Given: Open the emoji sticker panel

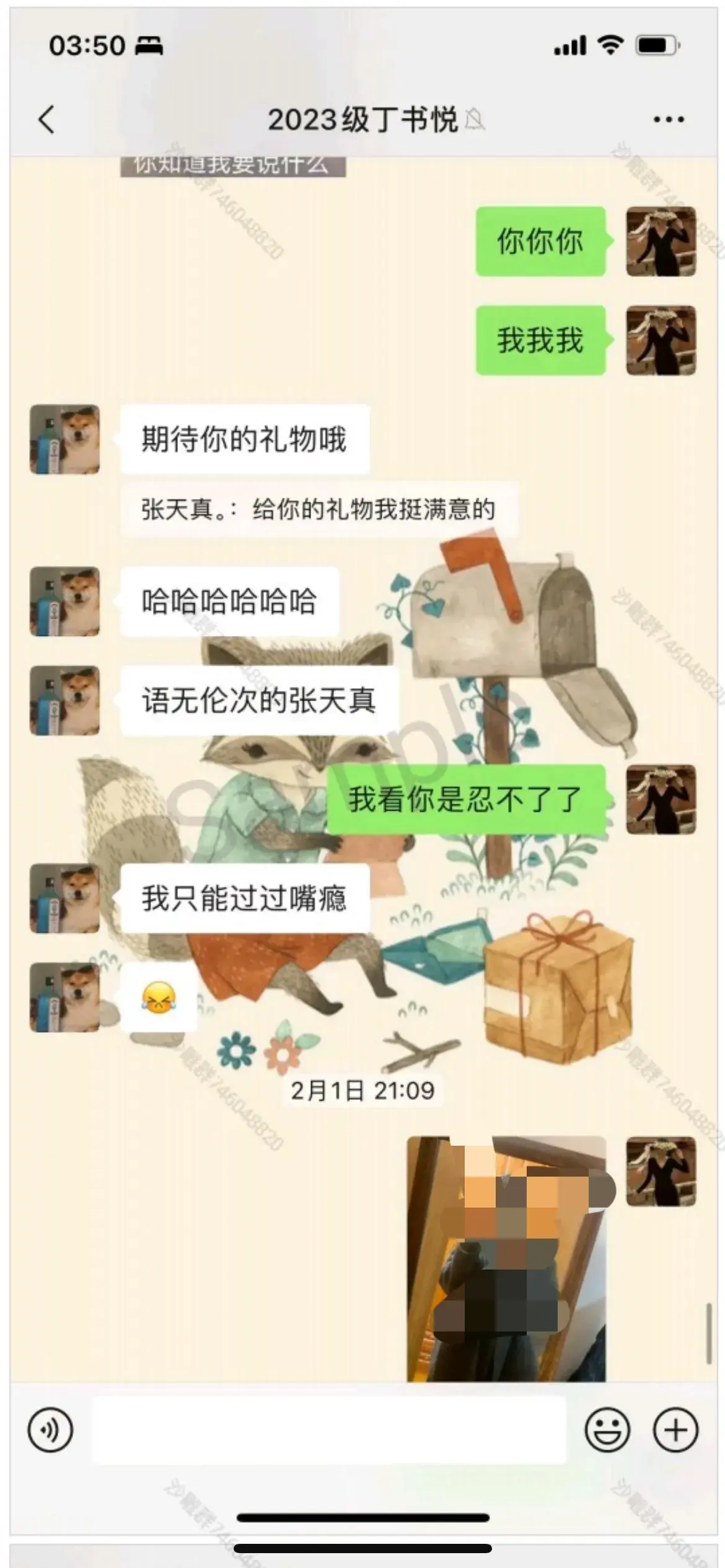Looking at the screenshot, I should click(x=607, y=1430).
